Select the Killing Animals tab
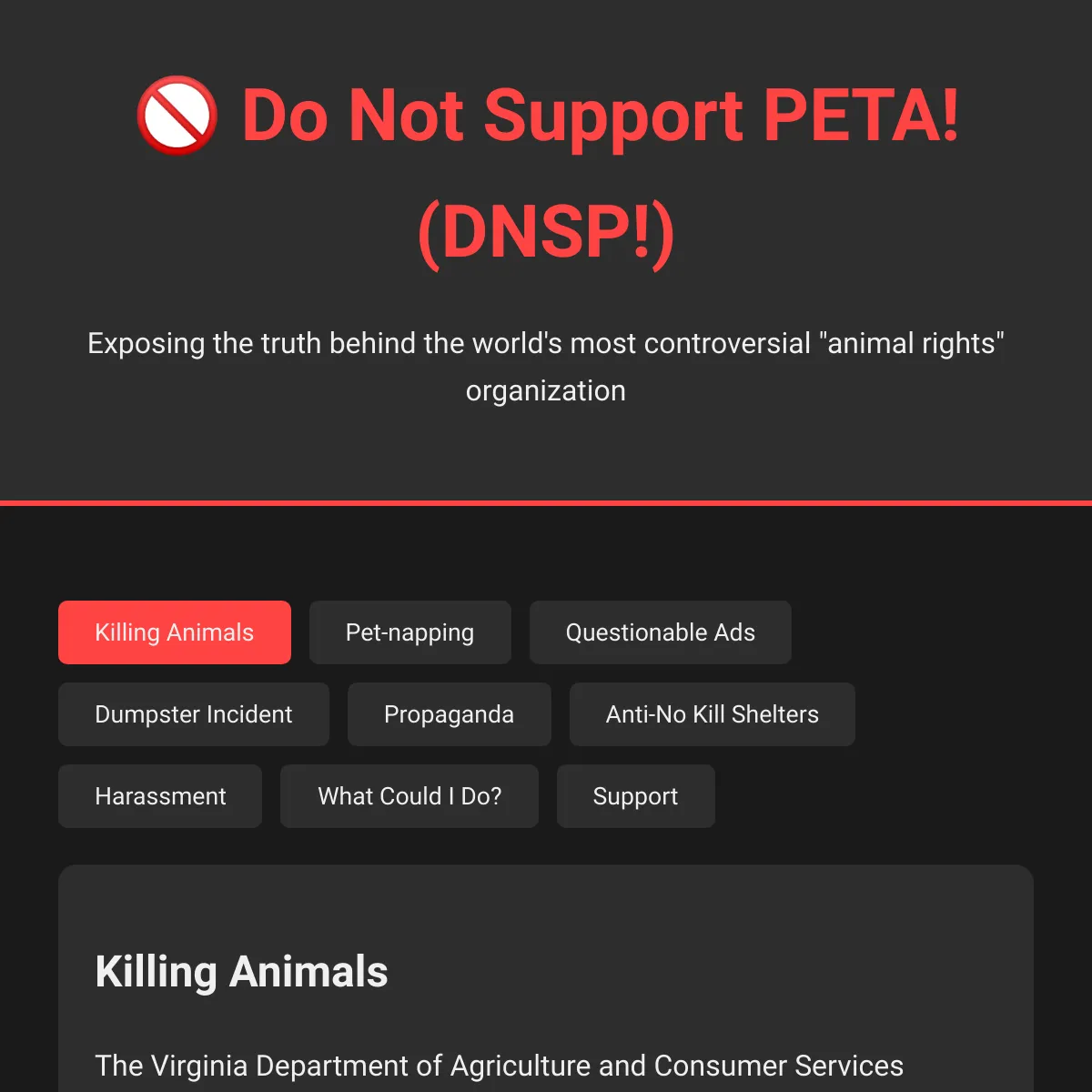 point(175,632)
